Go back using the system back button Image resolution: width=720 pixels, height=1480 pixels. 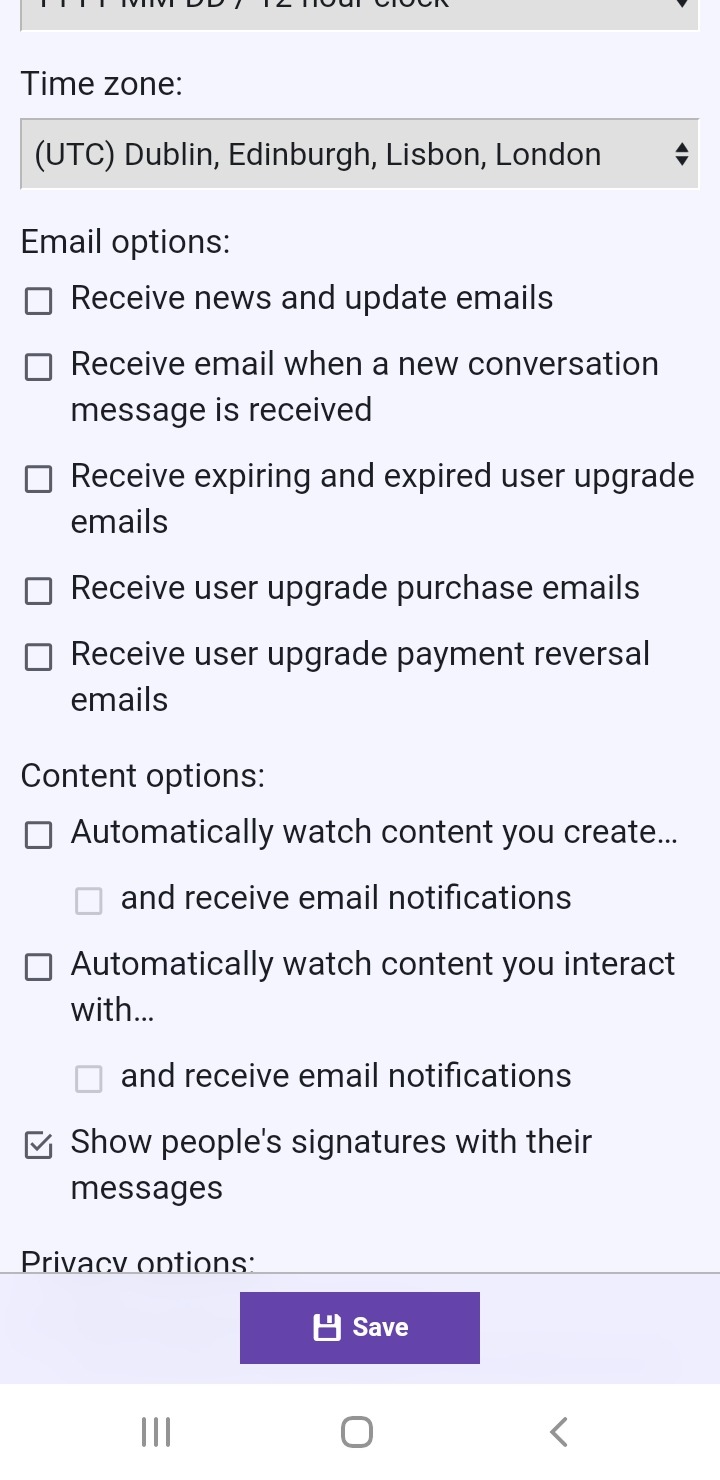[x=559, y=1432]
